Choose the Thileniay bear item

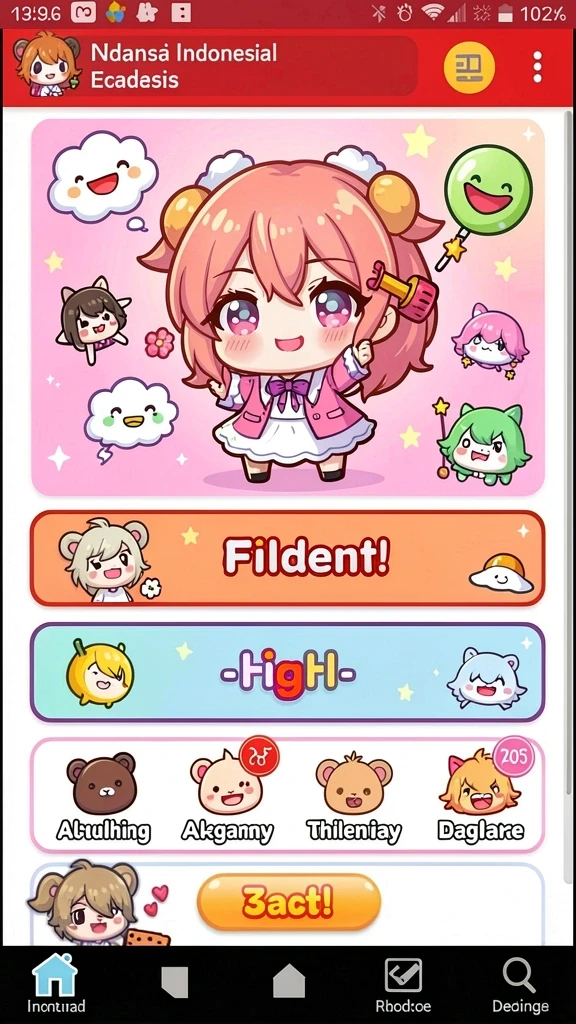[x=355, y=797]
